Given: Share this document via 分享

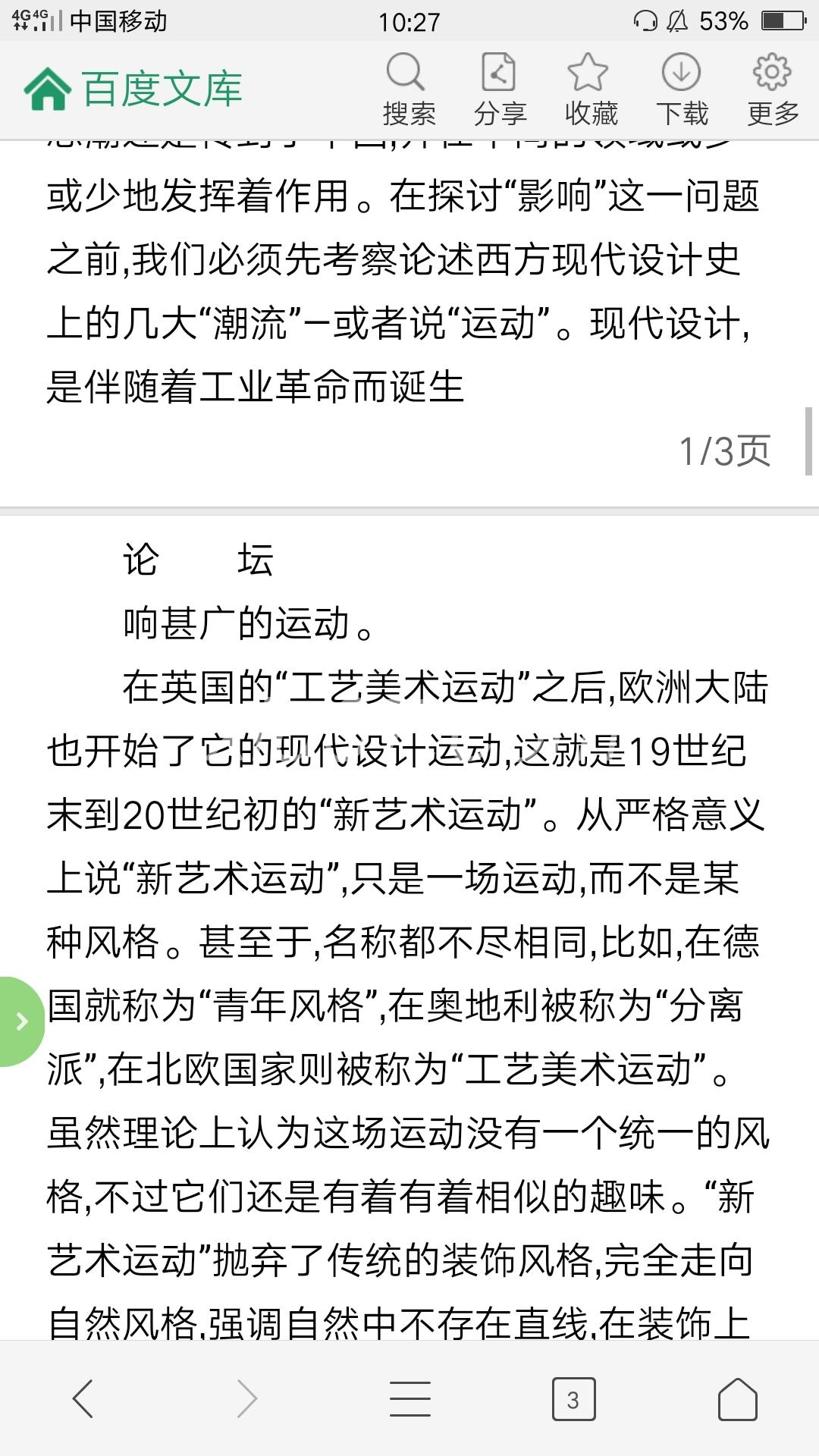Looking at the screenshot, I should pos(499,89).
